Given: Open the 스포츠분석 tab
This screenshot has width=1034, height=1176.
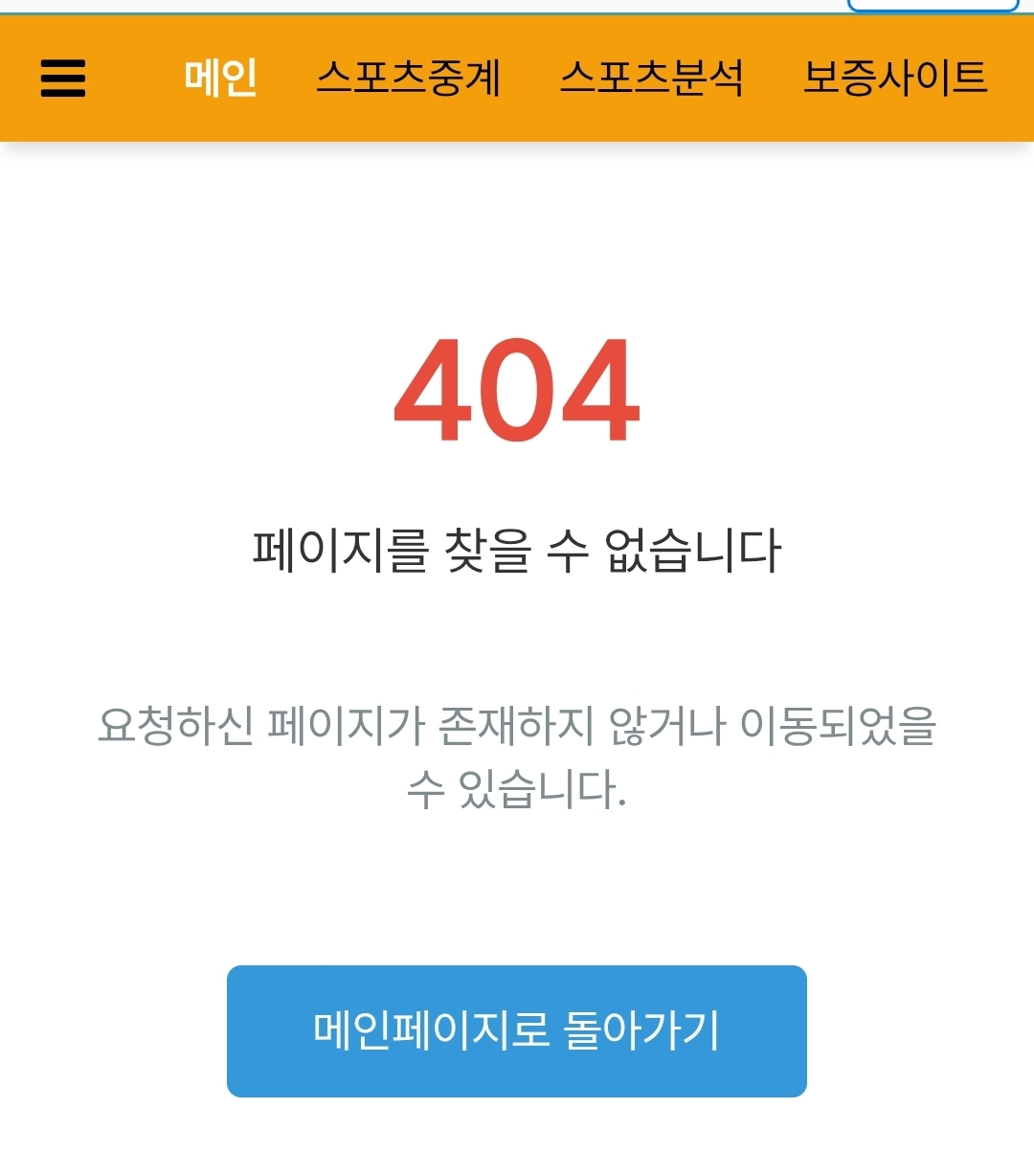Looking at the screenshot, I should pyautogui.click(x=652, y=79).
